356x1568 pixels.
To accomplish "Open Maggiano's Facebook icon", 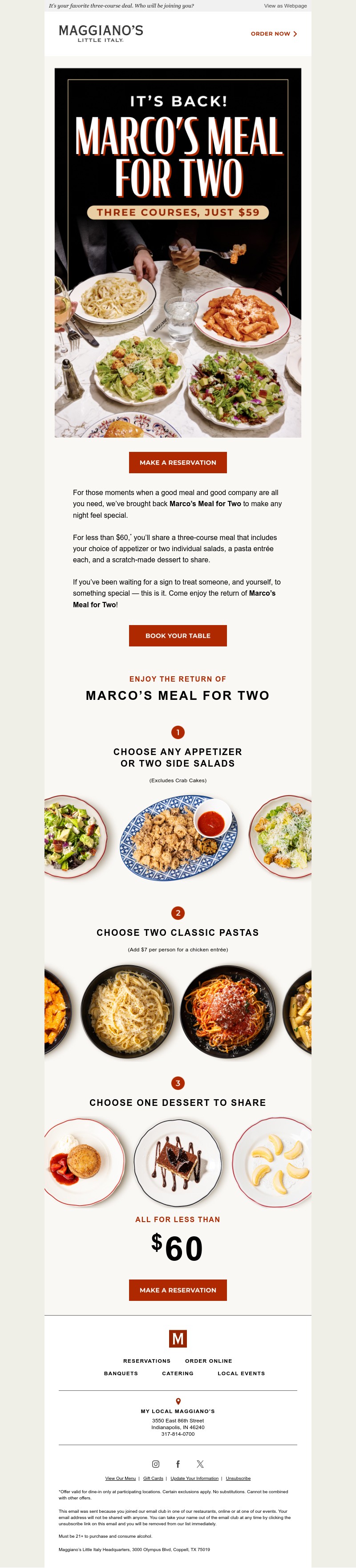I will 178,1464.
